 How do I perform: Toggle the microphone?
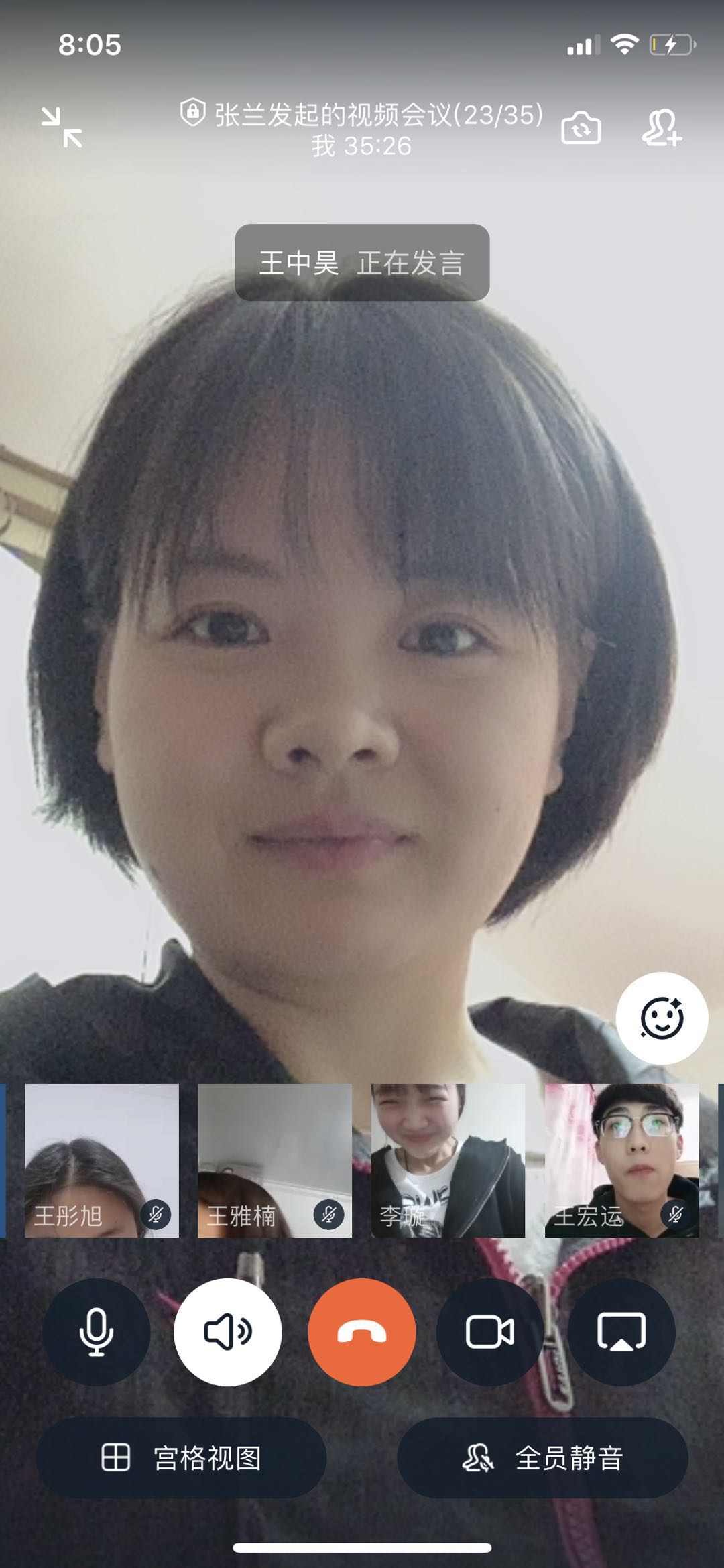[97, 1331]
